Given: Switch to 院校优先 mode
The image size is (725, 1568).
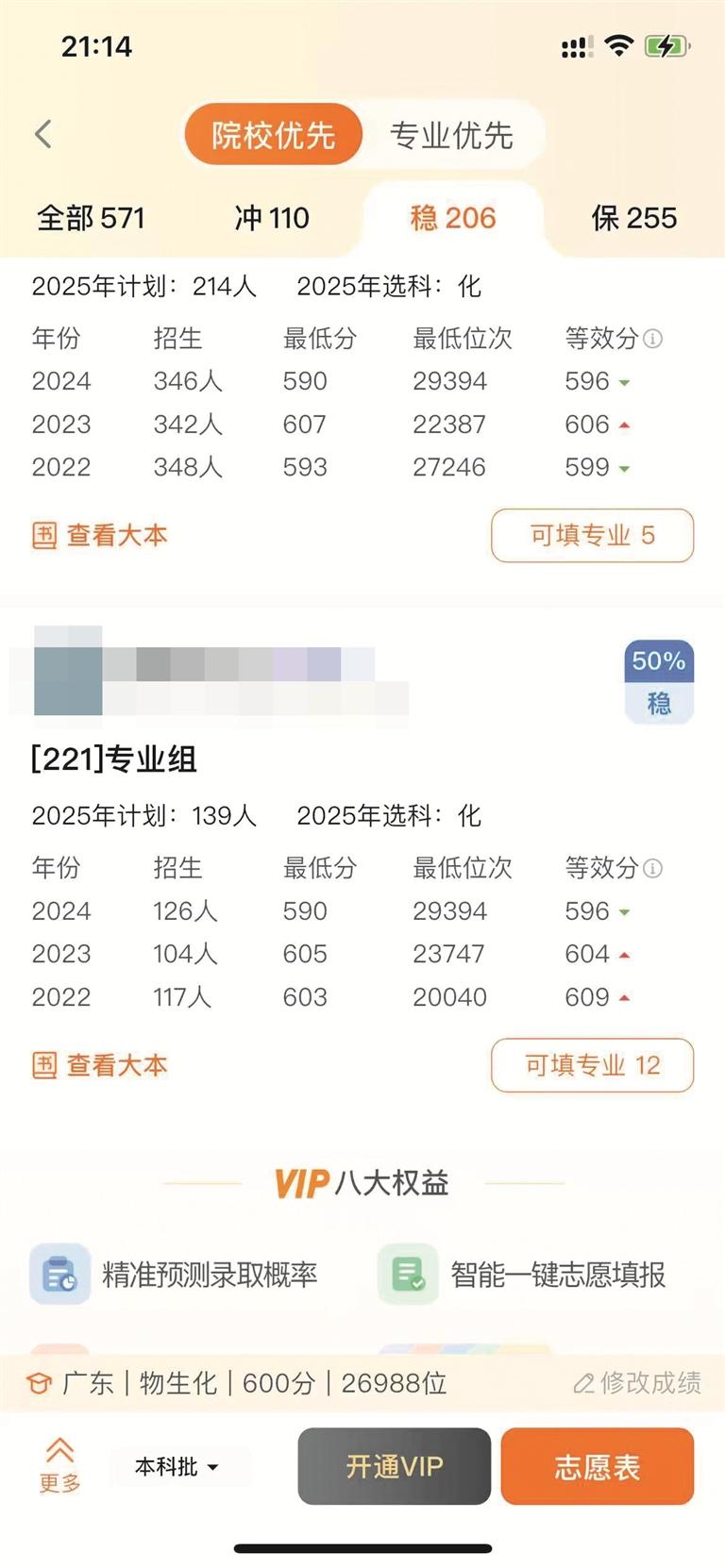Looking at the screenshot, I should (x=273, y=135).
